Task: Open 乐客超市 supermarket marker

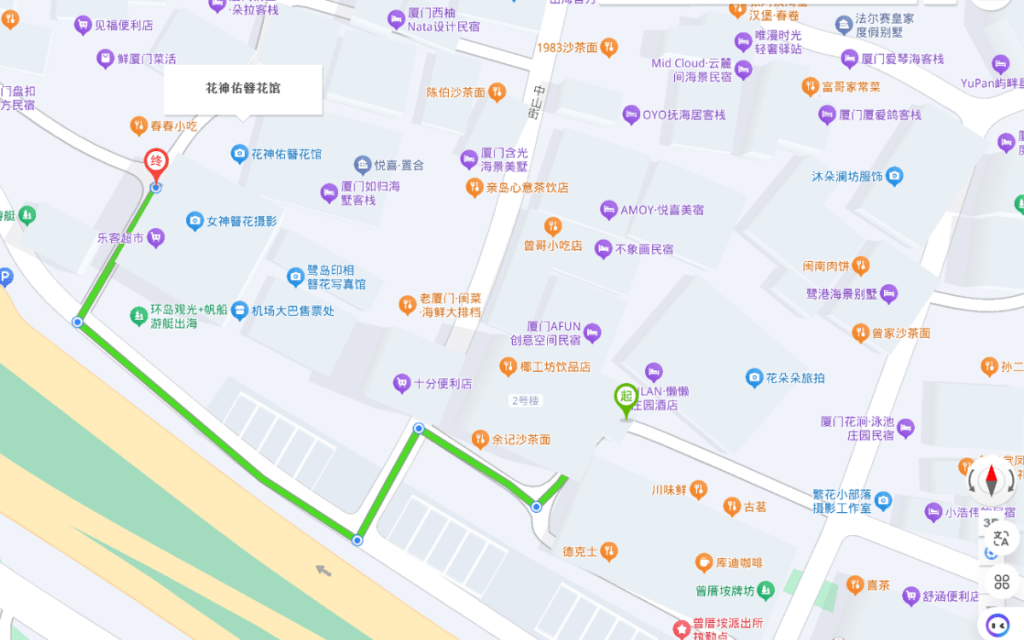Action: click(156, 239)
